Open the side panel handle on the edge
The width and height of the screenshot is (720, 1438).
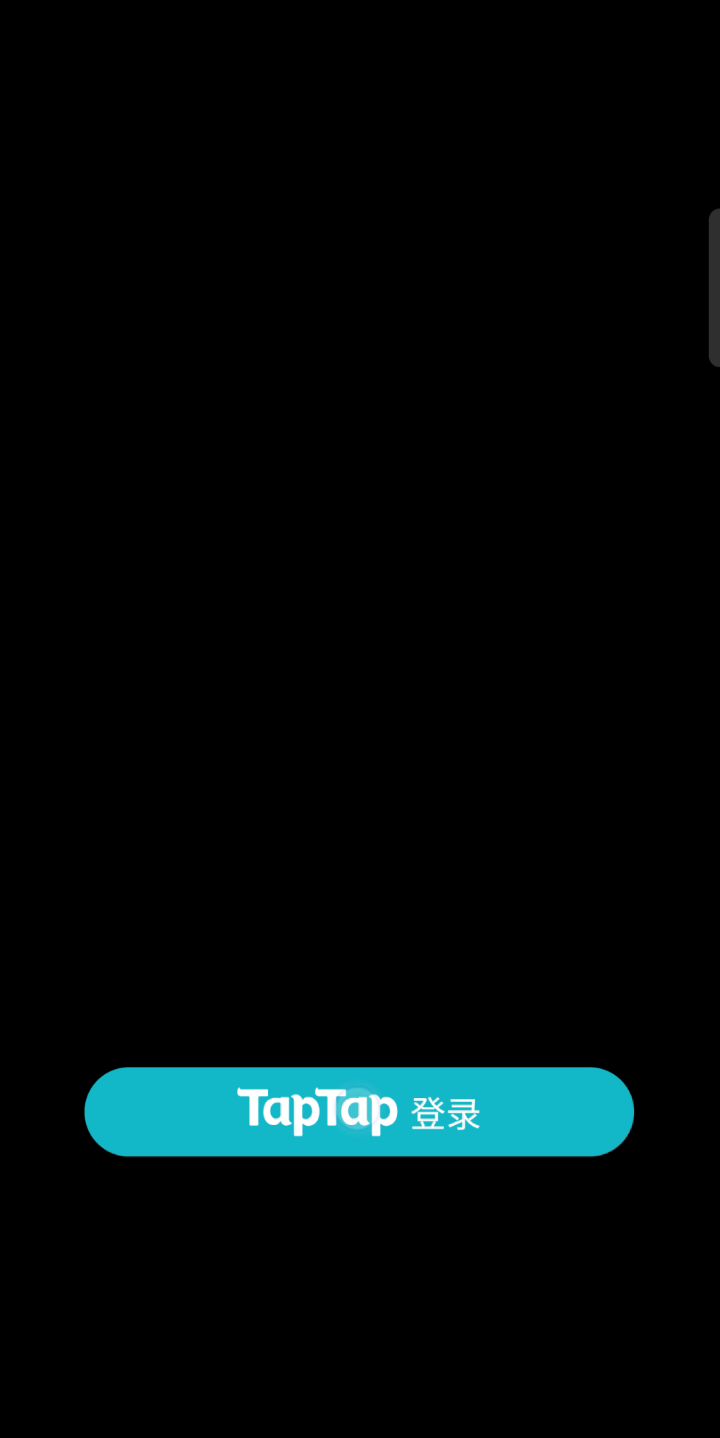coord(714,288)
